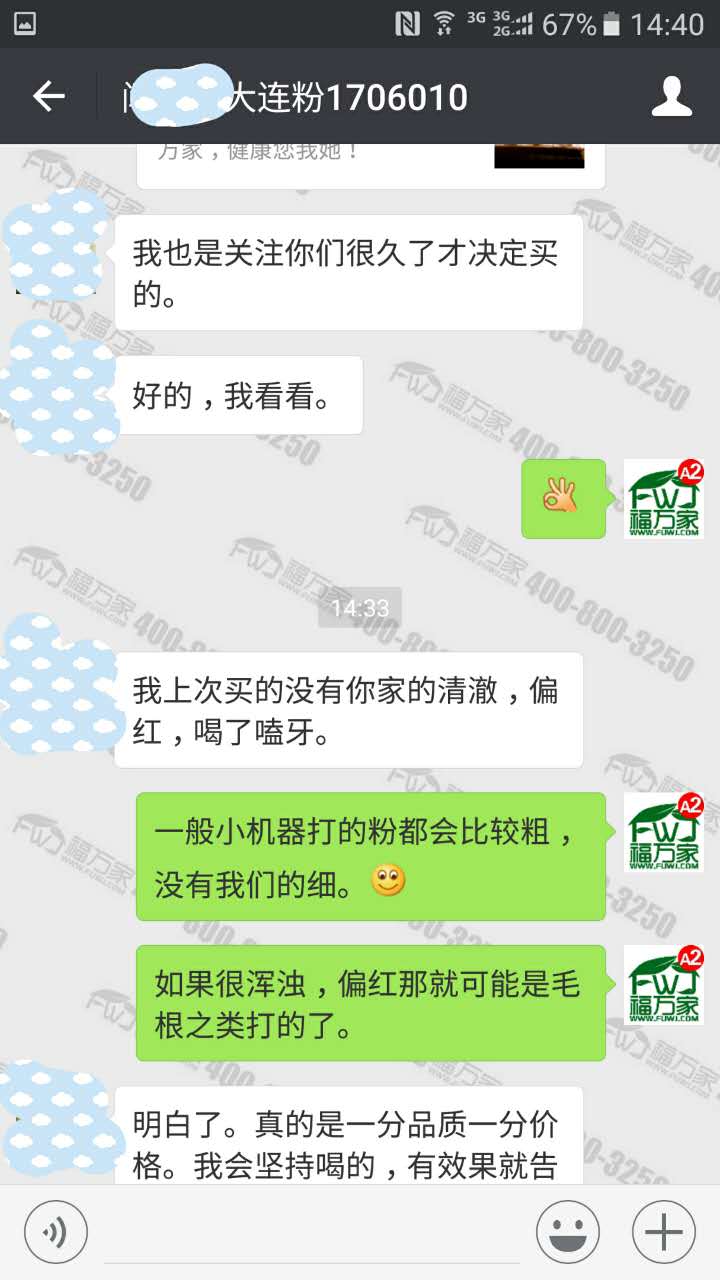Tap the FWJ avatar beside OK-hand emoji message
This screenshot has width=720, height=1280.
(663, 499)
